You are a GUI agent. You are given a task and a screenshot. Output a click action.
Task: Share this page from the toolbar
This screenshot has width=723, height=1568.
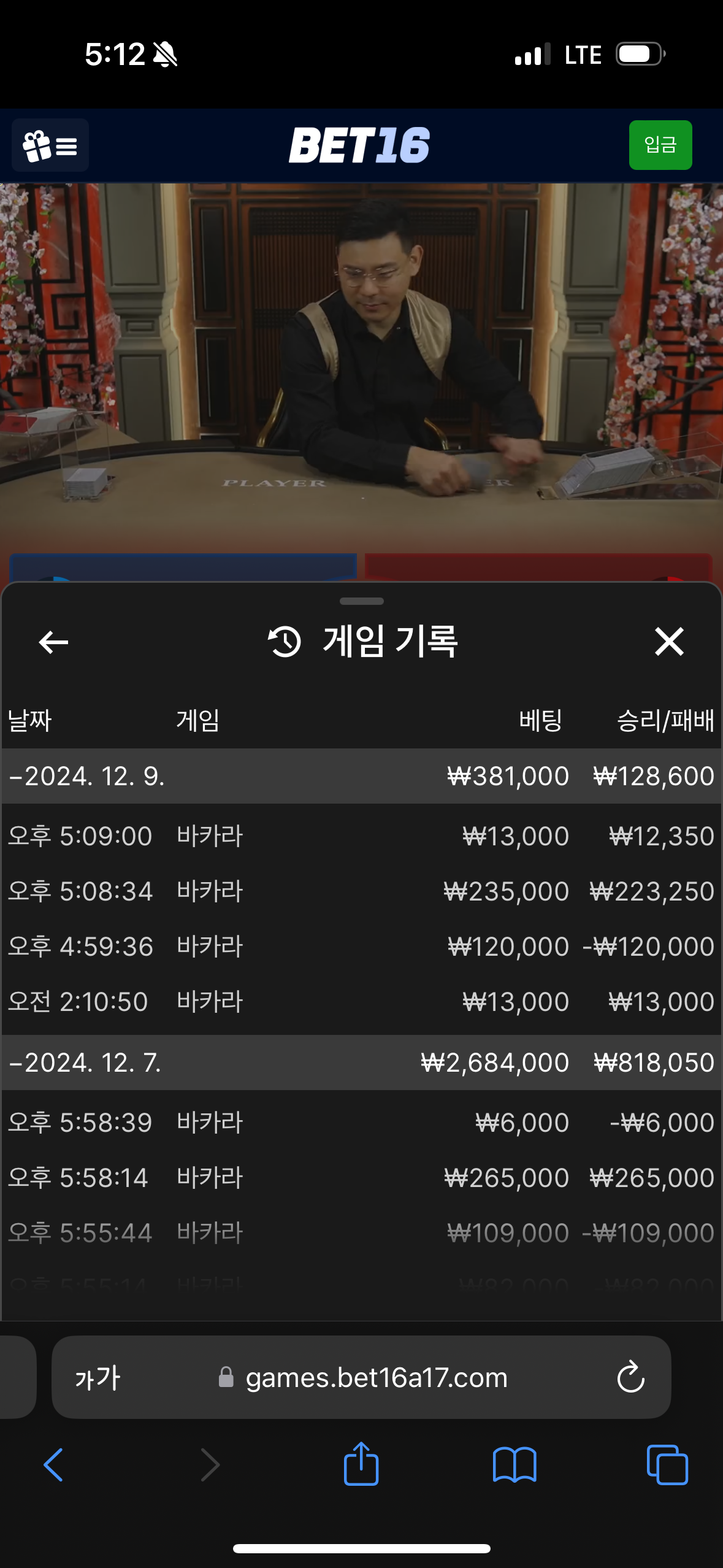361,1464
